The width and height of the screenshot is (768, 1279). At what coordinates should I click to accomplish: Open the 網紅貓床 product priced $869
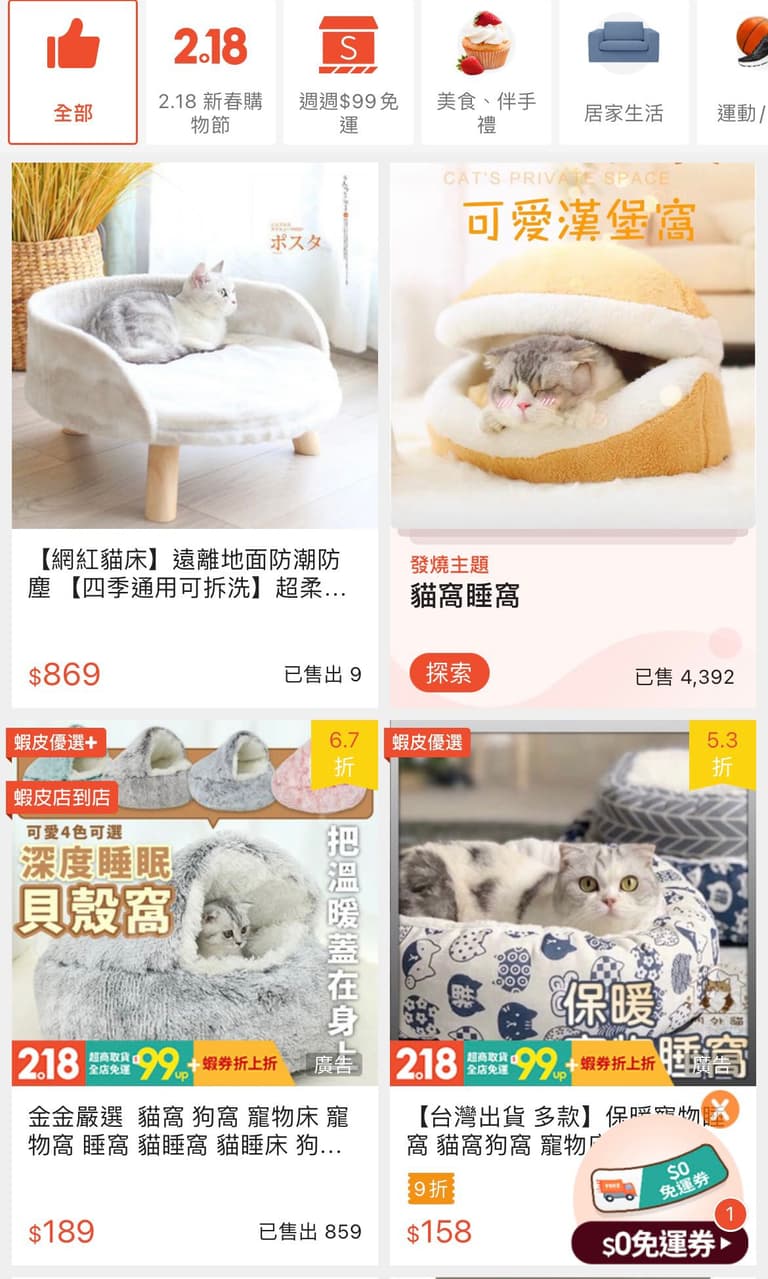(x=195, y=435)
